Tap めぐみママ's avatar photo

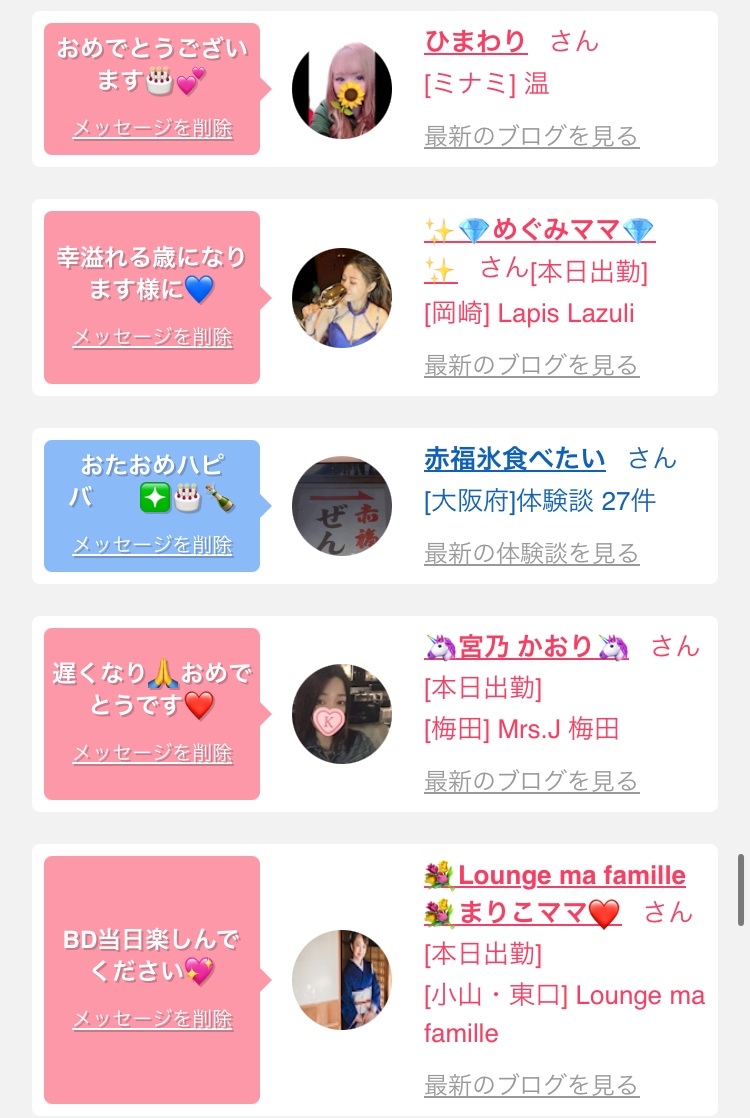342,297
